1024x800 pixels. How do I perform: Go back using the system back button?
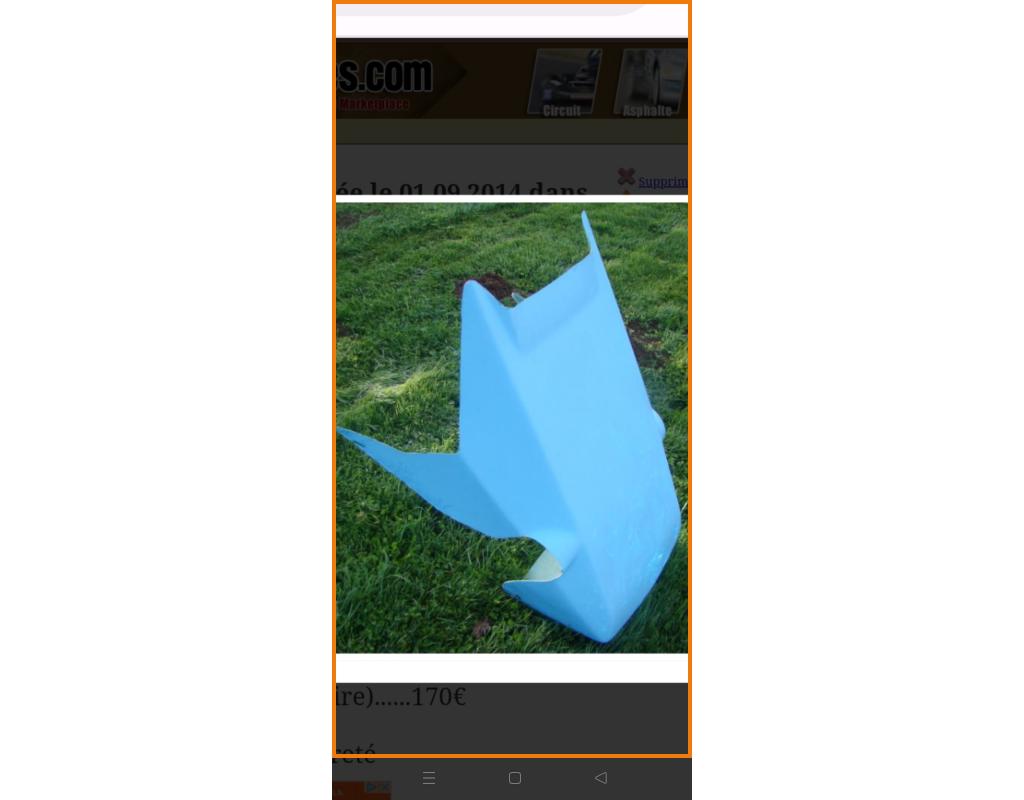pos(600,778)
